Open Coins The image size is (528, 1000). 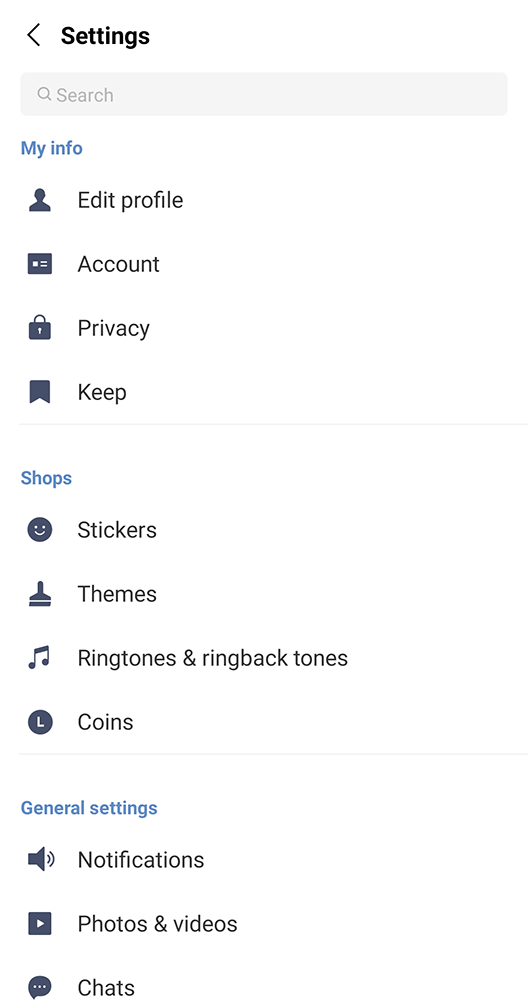264,722
